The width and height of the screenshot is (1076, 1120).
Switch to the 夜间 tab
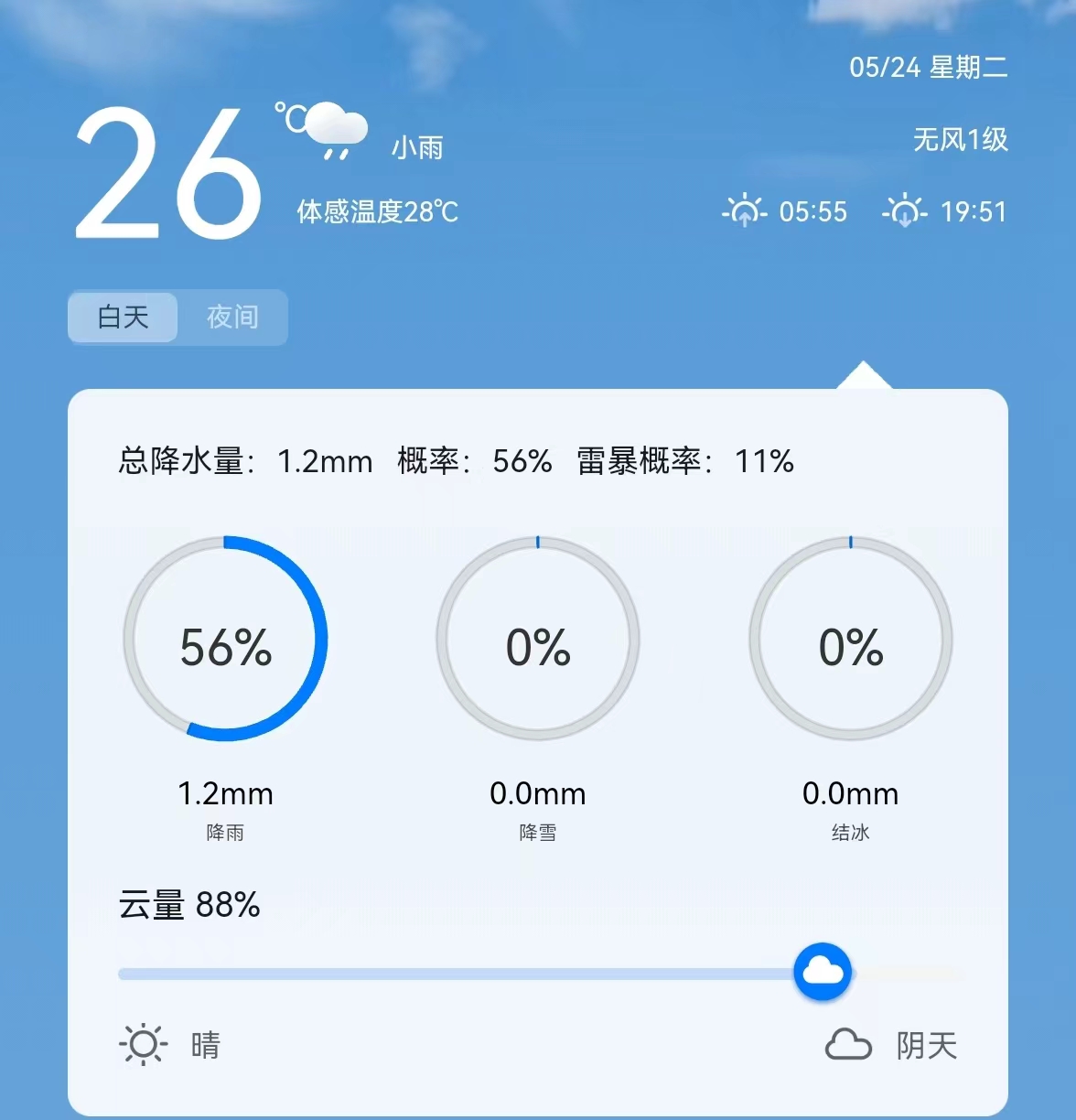(232, 318)
